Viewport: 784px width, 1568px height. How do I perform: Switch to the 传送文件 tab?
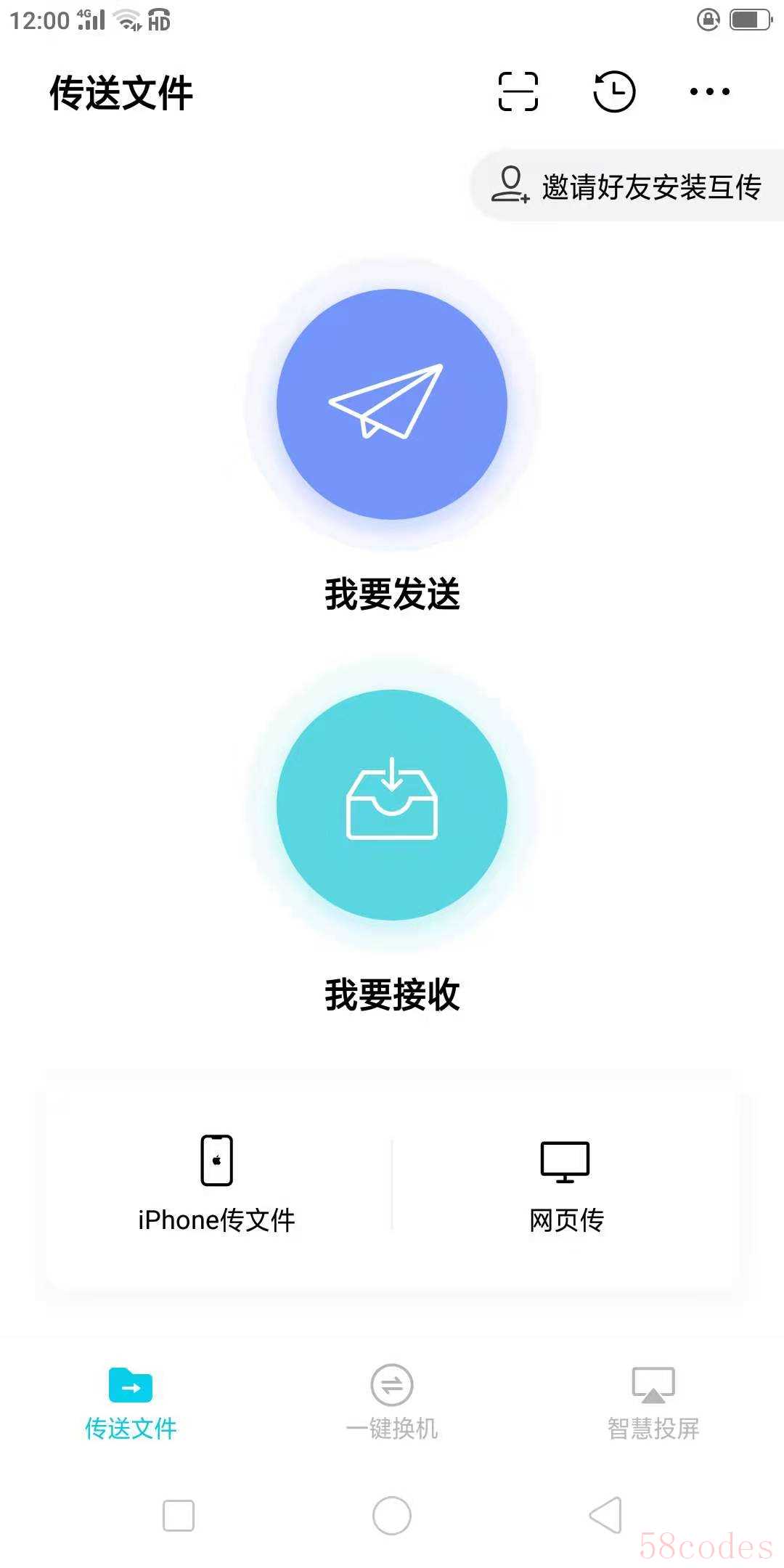click(131, 1402)
